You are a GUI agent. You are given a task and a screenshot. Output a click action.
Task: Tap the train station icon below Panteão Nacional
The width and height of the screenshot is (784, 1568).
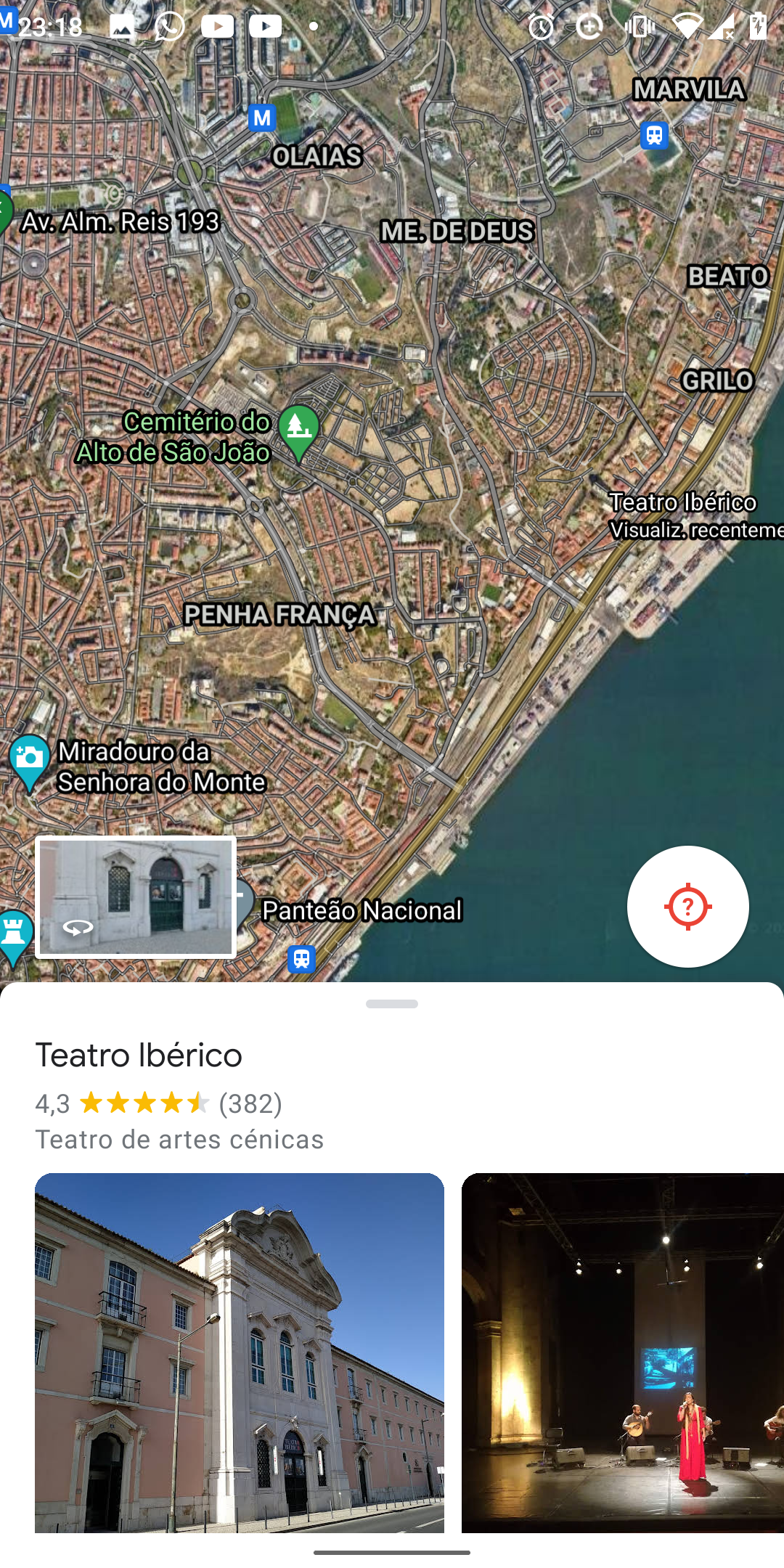(x=301, y=959)
